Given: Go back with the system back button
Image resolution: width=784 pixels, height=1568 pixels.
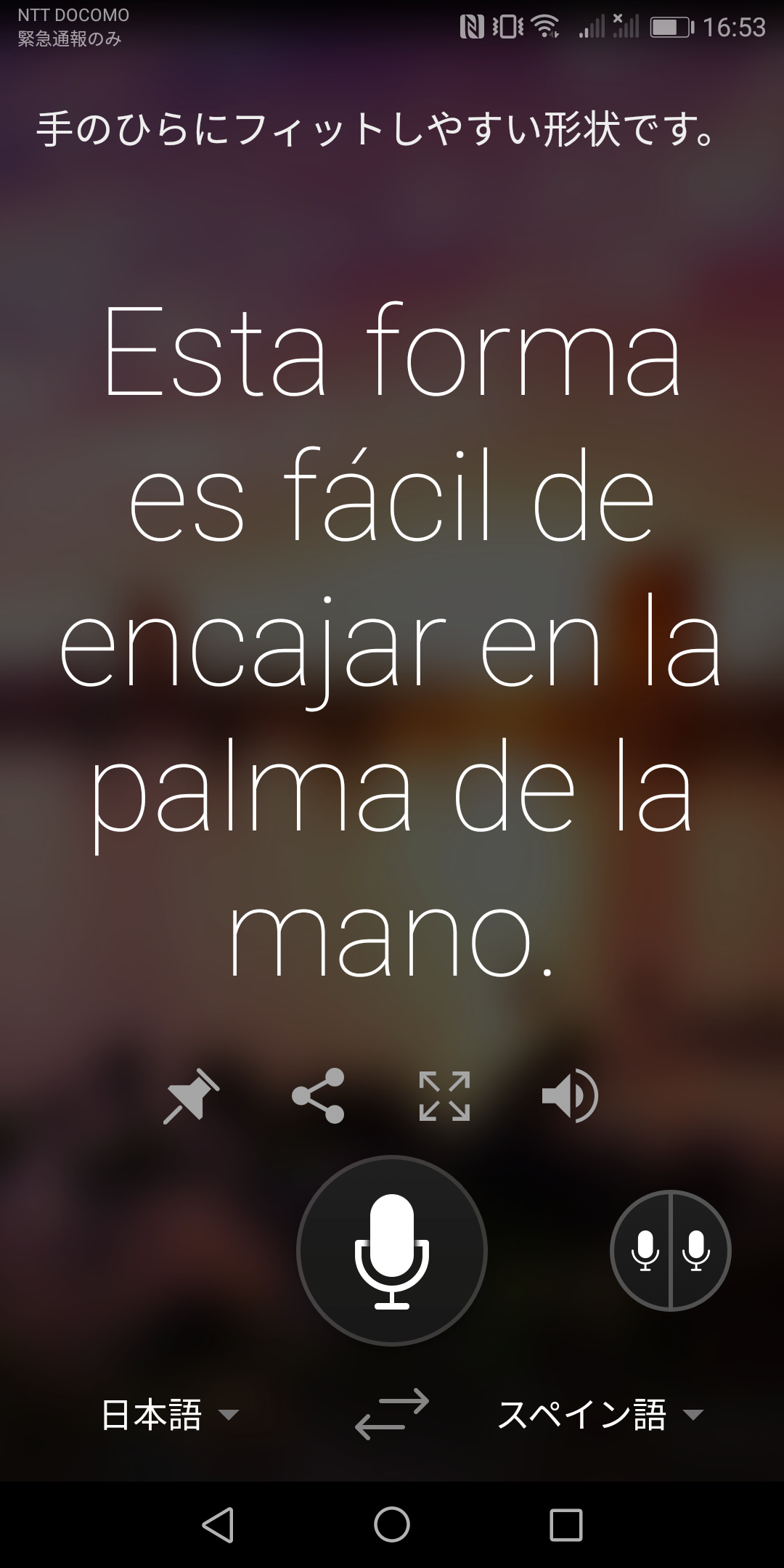Looking at the screenshot, I should coord(218,1524).
